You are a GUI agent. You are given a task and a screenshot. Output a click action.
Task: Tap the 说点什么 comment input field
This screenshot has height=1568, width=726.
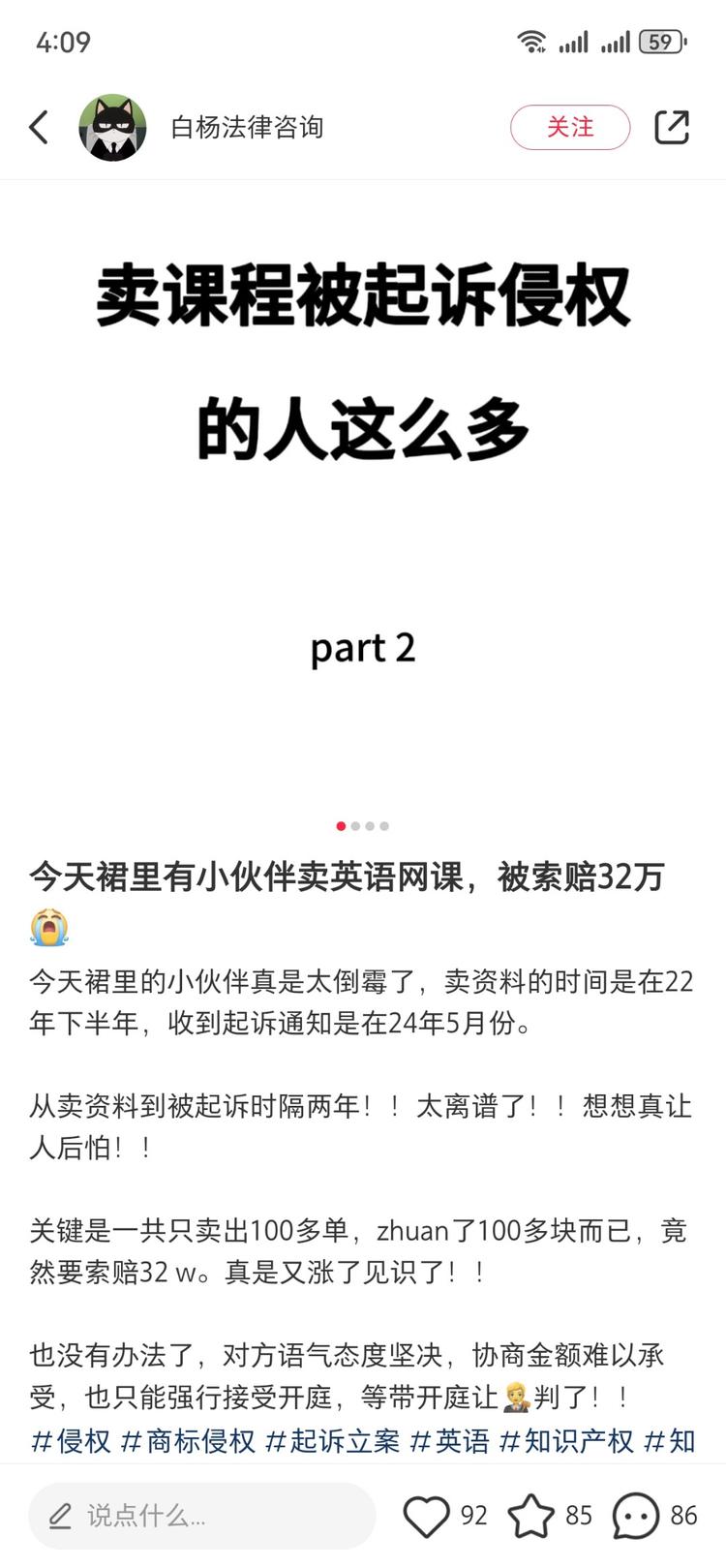tap(194, 1515)
